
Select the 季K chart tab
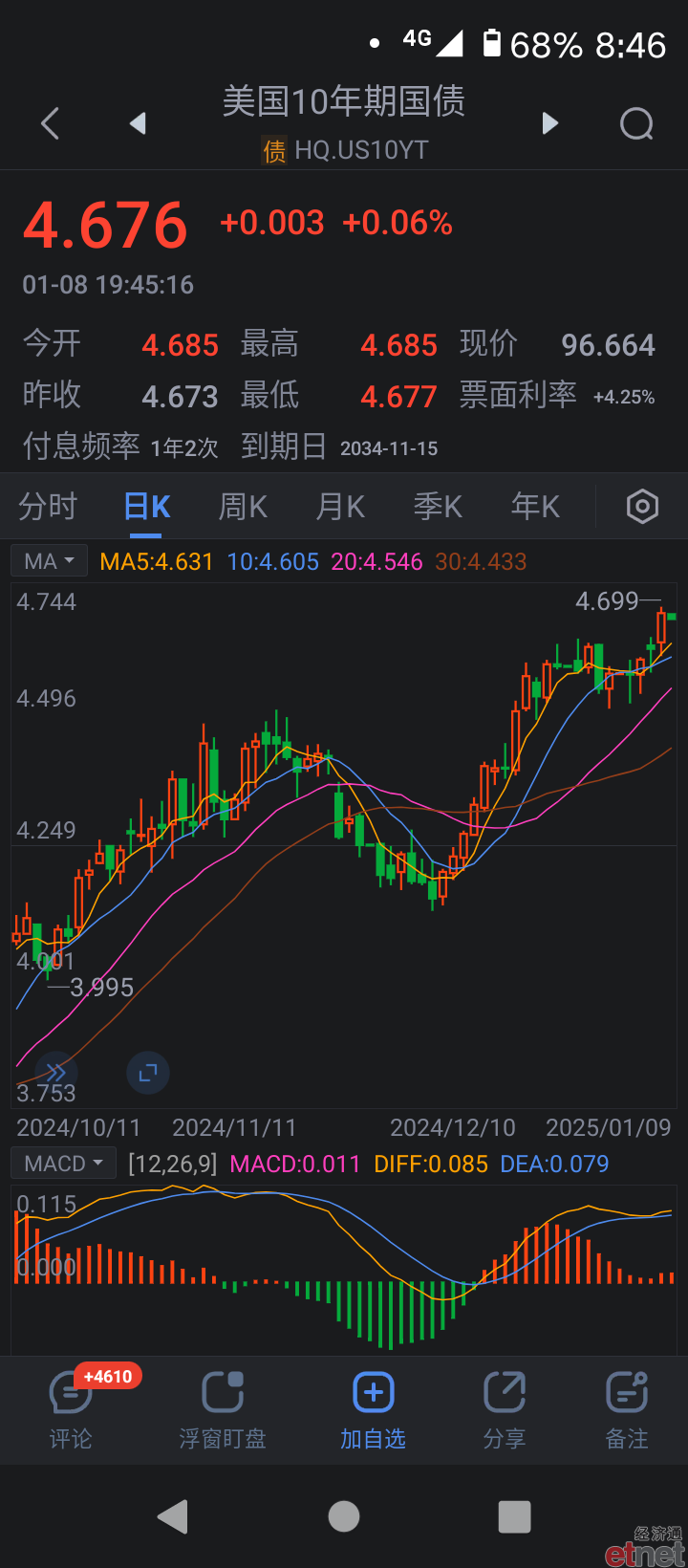438,506
